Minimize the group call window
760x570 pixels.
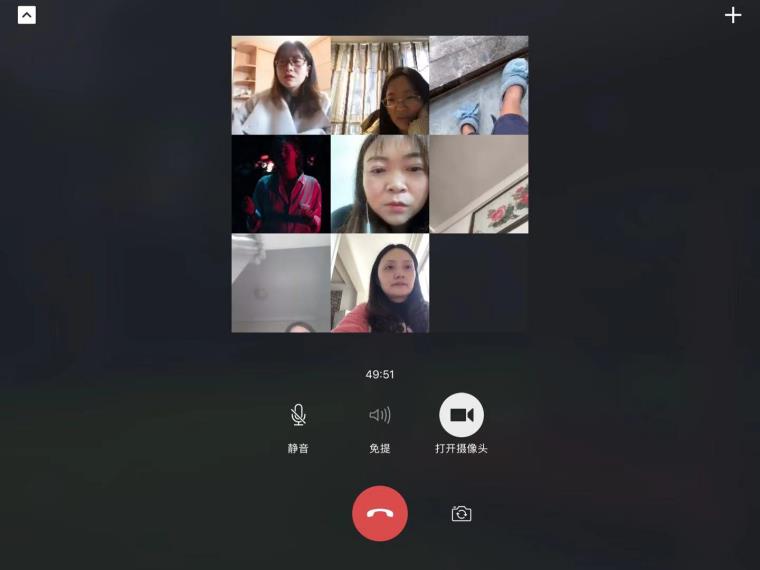coord(27,15)
